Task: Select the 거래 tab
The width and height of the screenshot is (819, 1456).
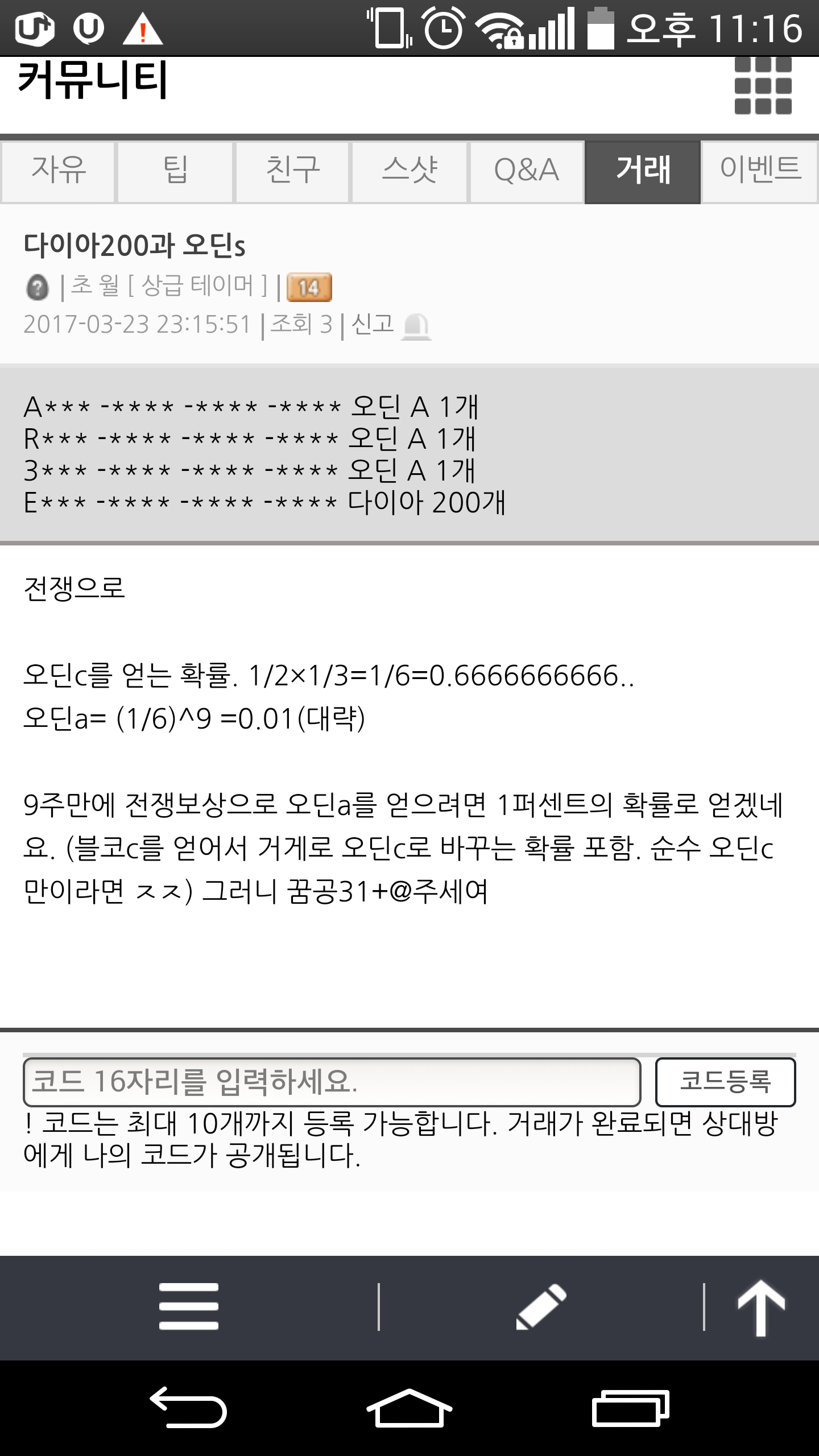Action: point(643,171)
